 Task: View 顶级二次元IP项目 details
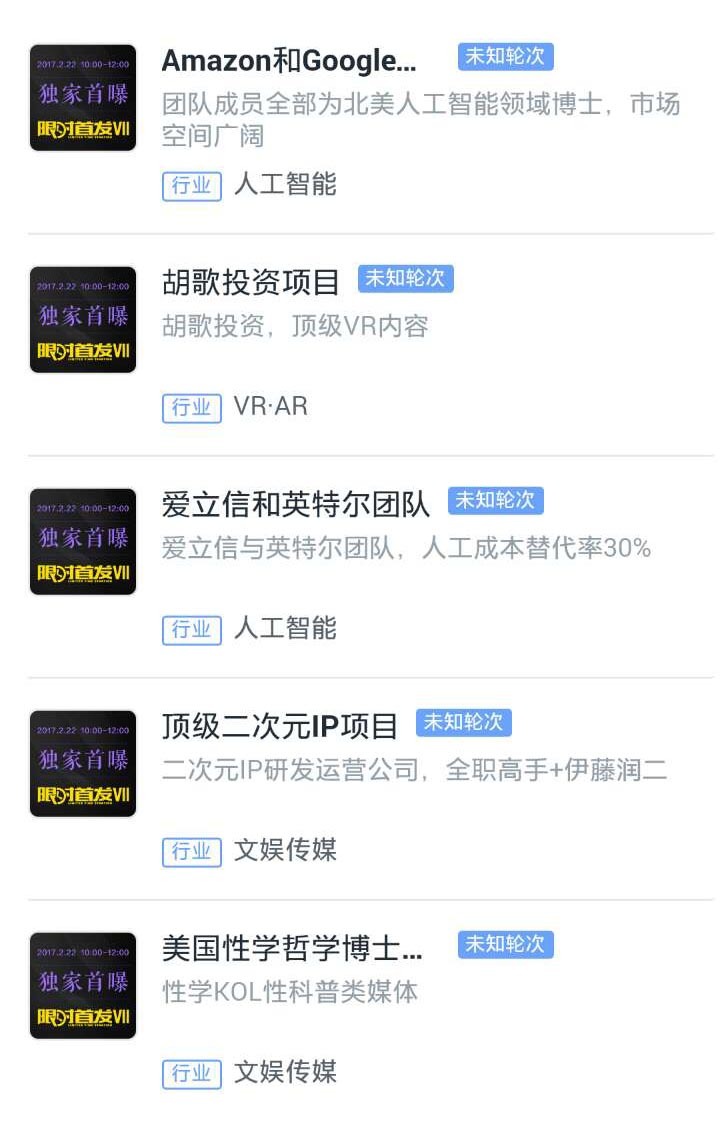[x=280, y=726]
